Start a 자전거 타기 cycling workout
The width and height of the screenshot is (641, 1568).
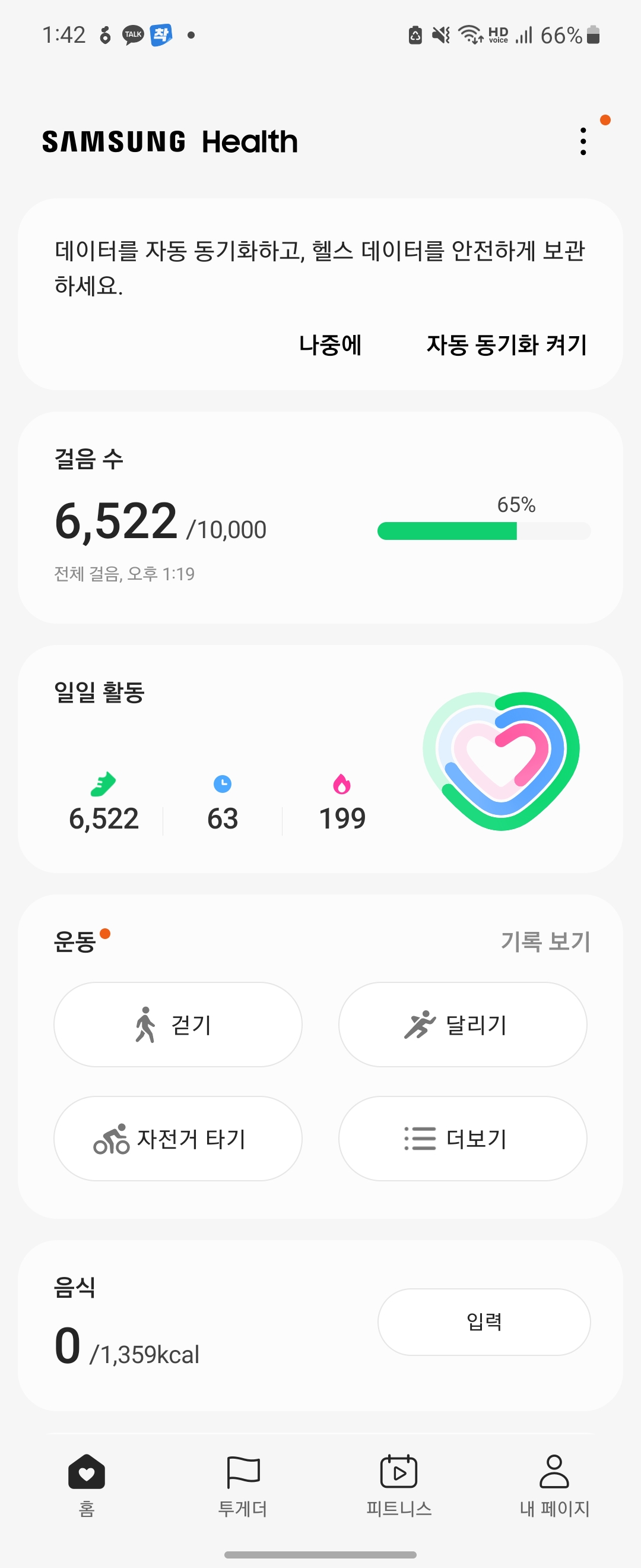177,1138
